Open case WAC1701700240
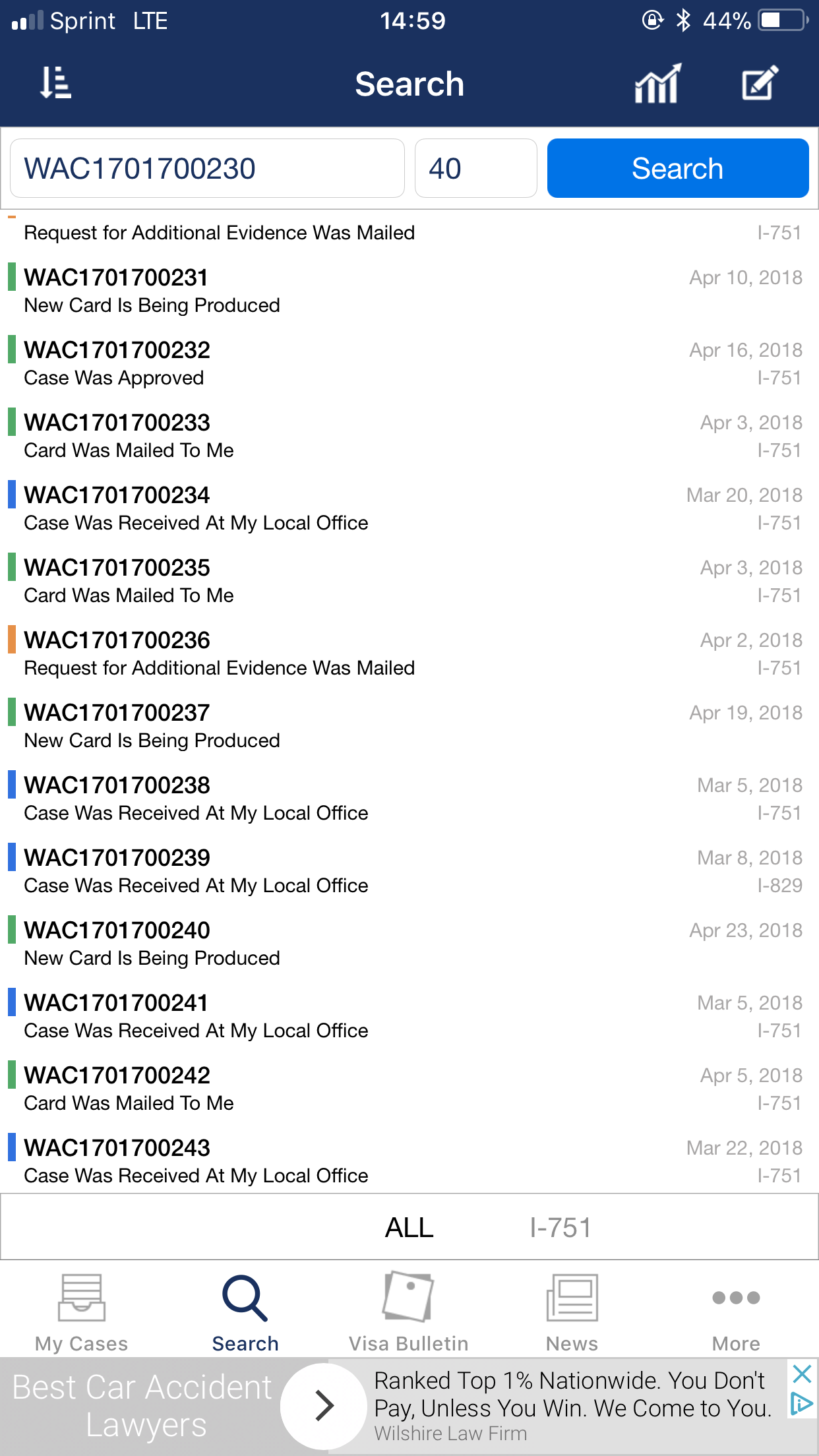 (409, 944)
